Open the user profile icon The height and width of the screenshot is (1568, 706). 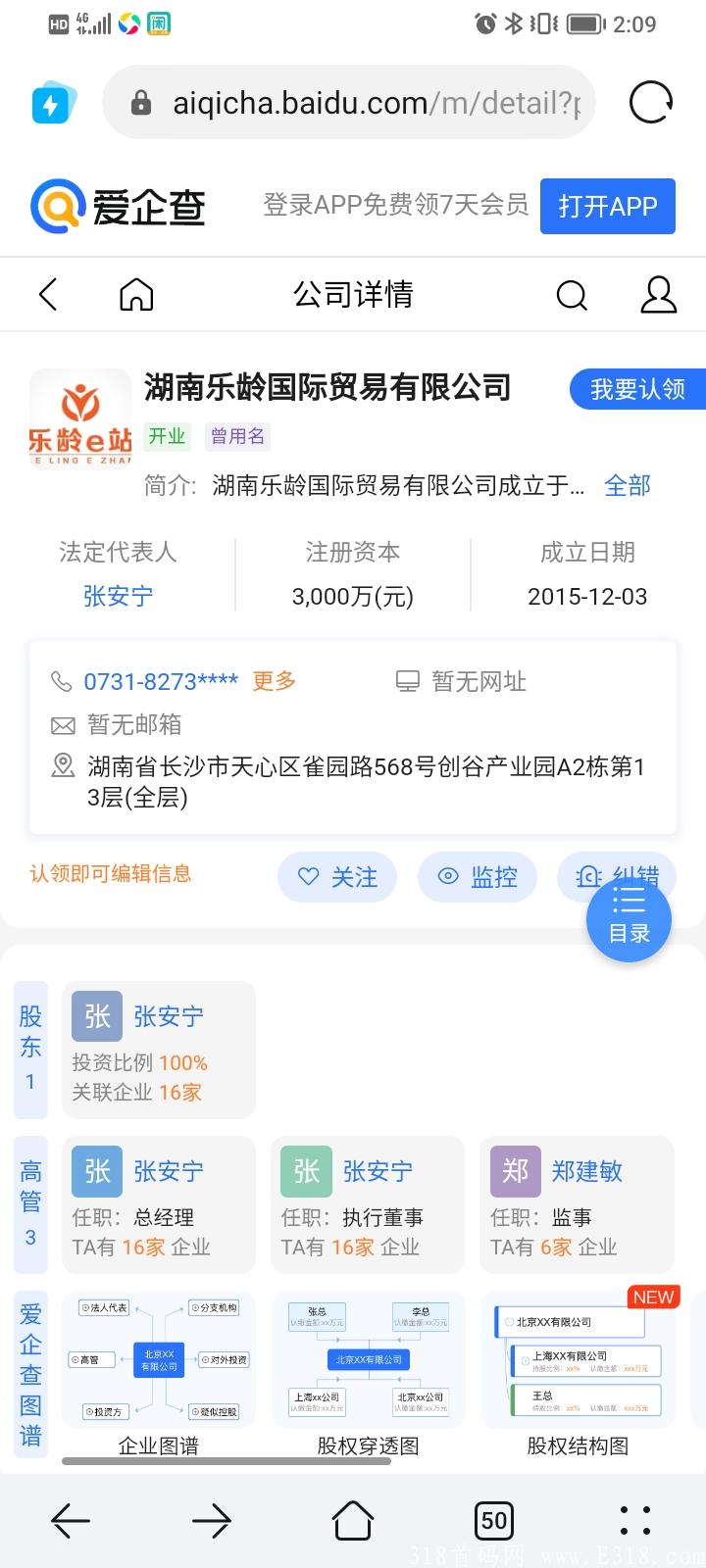click(659, 294)
